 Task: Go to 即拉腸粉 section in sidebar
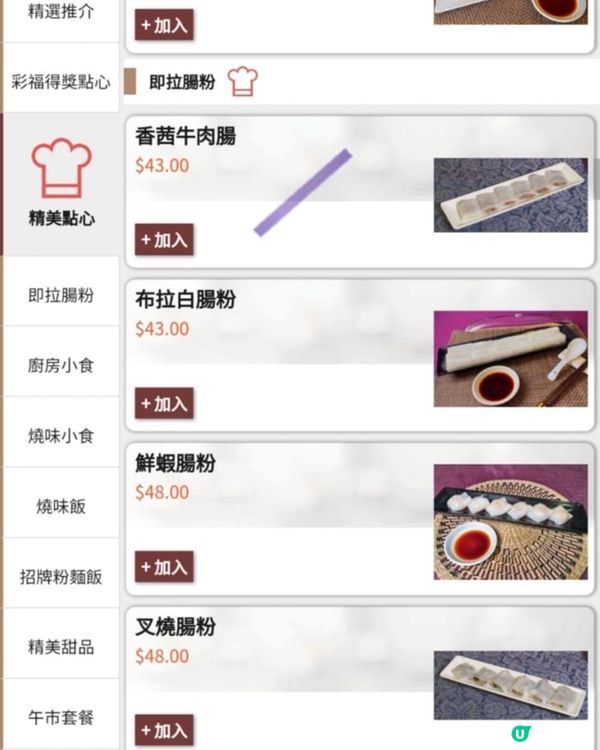click(61, 295)
